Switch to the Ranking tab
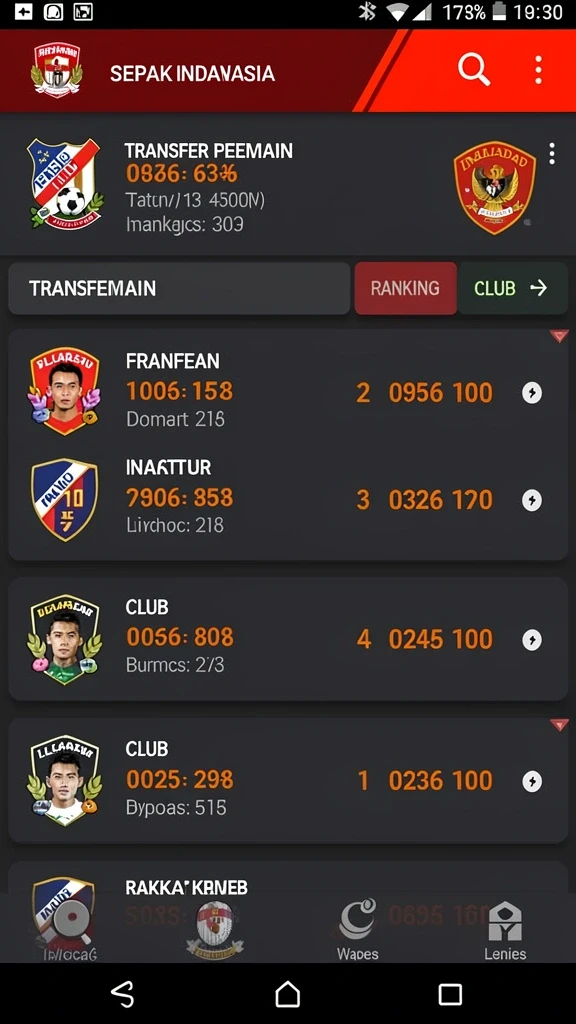Viewport: 576px width, 1024px height. (x=405, y=288)
